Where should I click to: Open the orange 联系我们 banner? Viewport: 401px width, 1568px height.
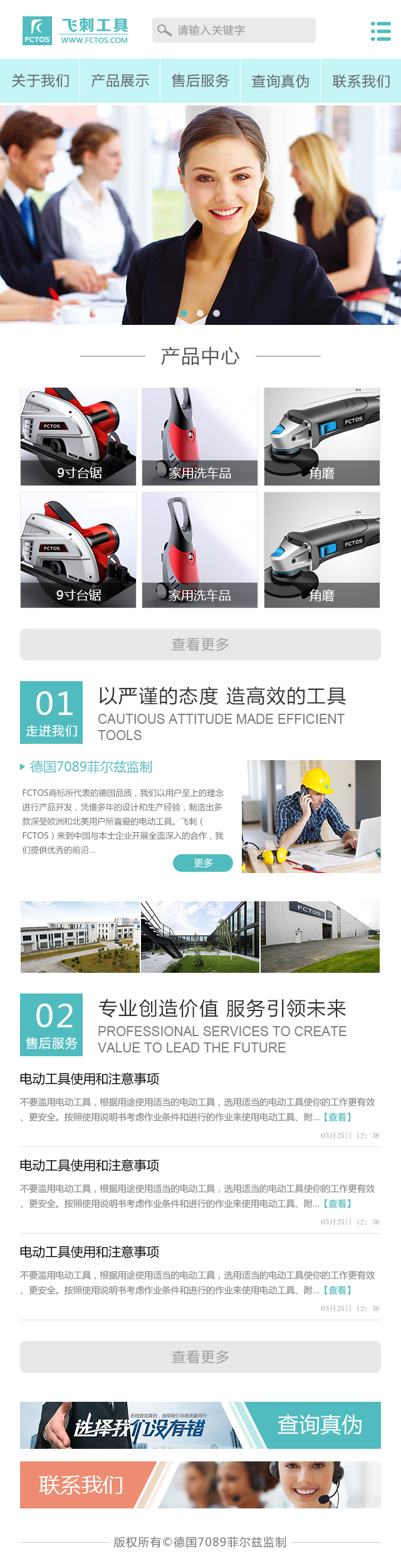pyautogui.click(x=200, y=1485)
